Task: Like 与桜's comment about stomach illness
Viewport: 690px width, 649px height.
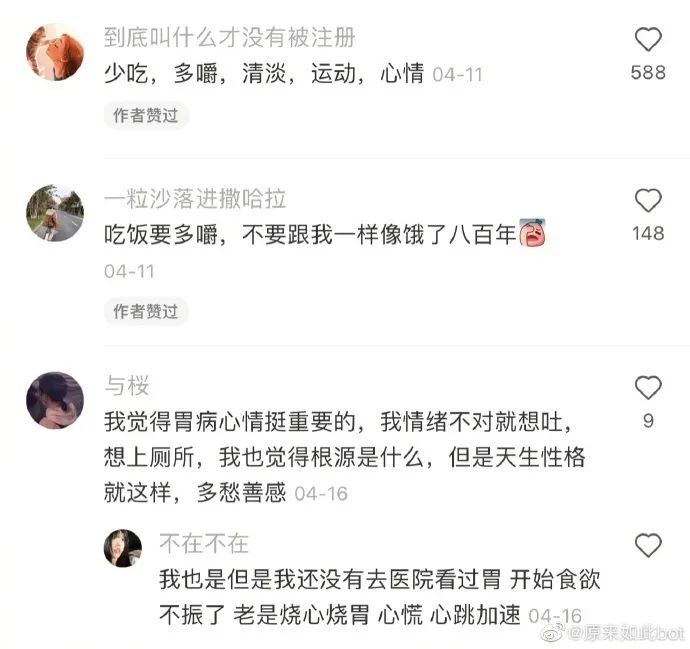Action: click(648, 388)
